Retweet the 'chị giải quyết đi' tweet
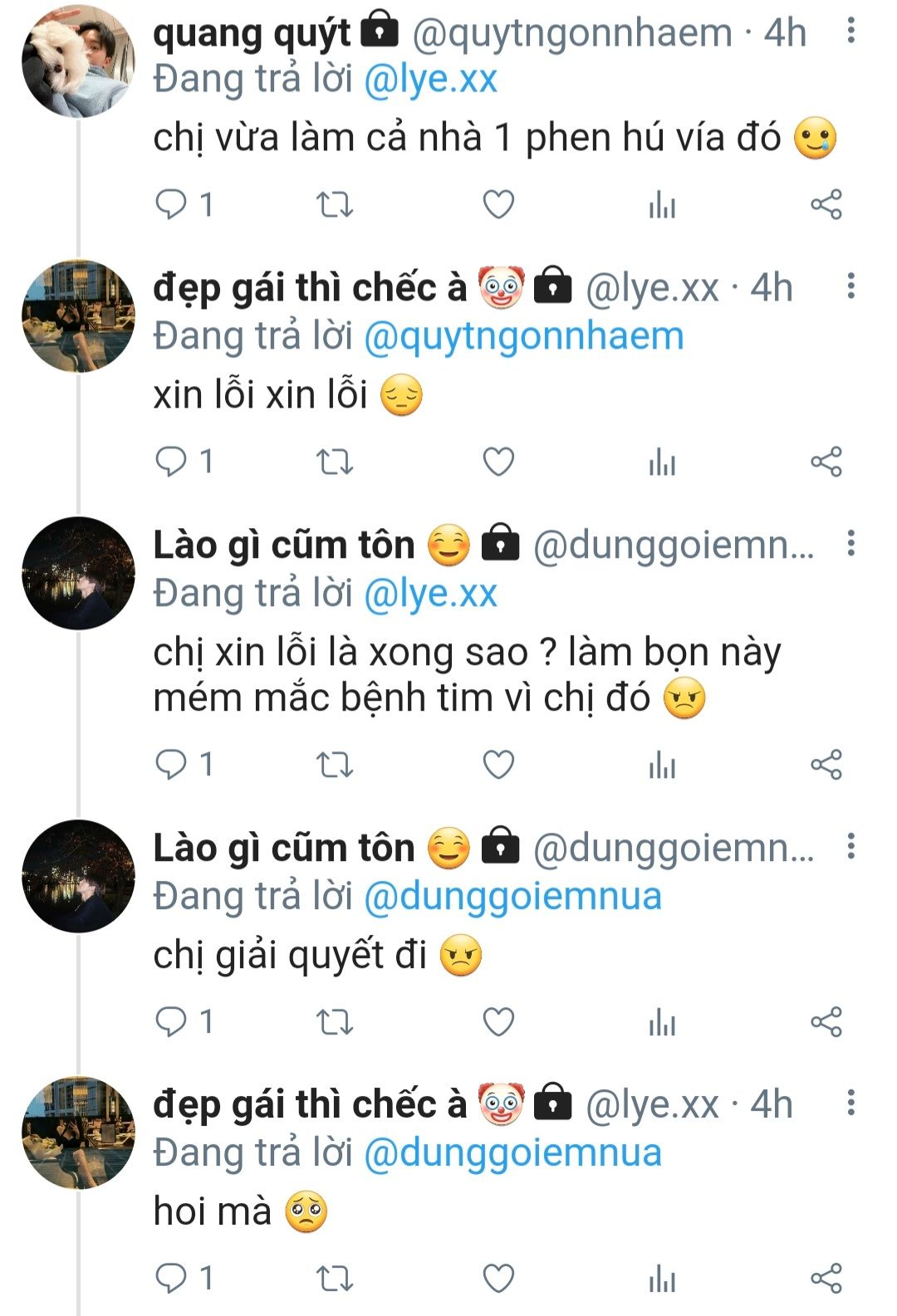897x1316 pixels. 336,1022
